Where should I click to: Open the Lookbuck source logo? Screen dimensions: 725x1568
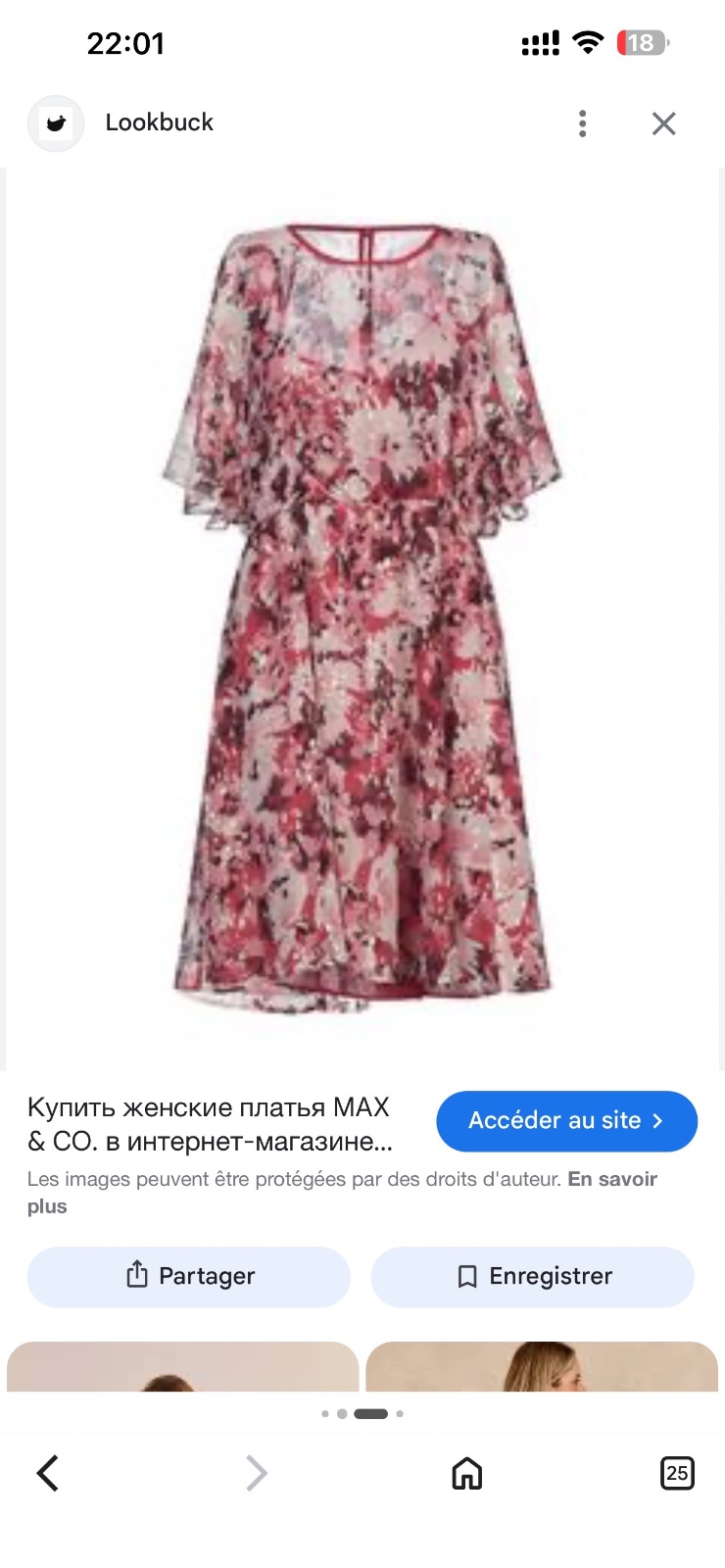pyautogui.click(x=56, y=123)
